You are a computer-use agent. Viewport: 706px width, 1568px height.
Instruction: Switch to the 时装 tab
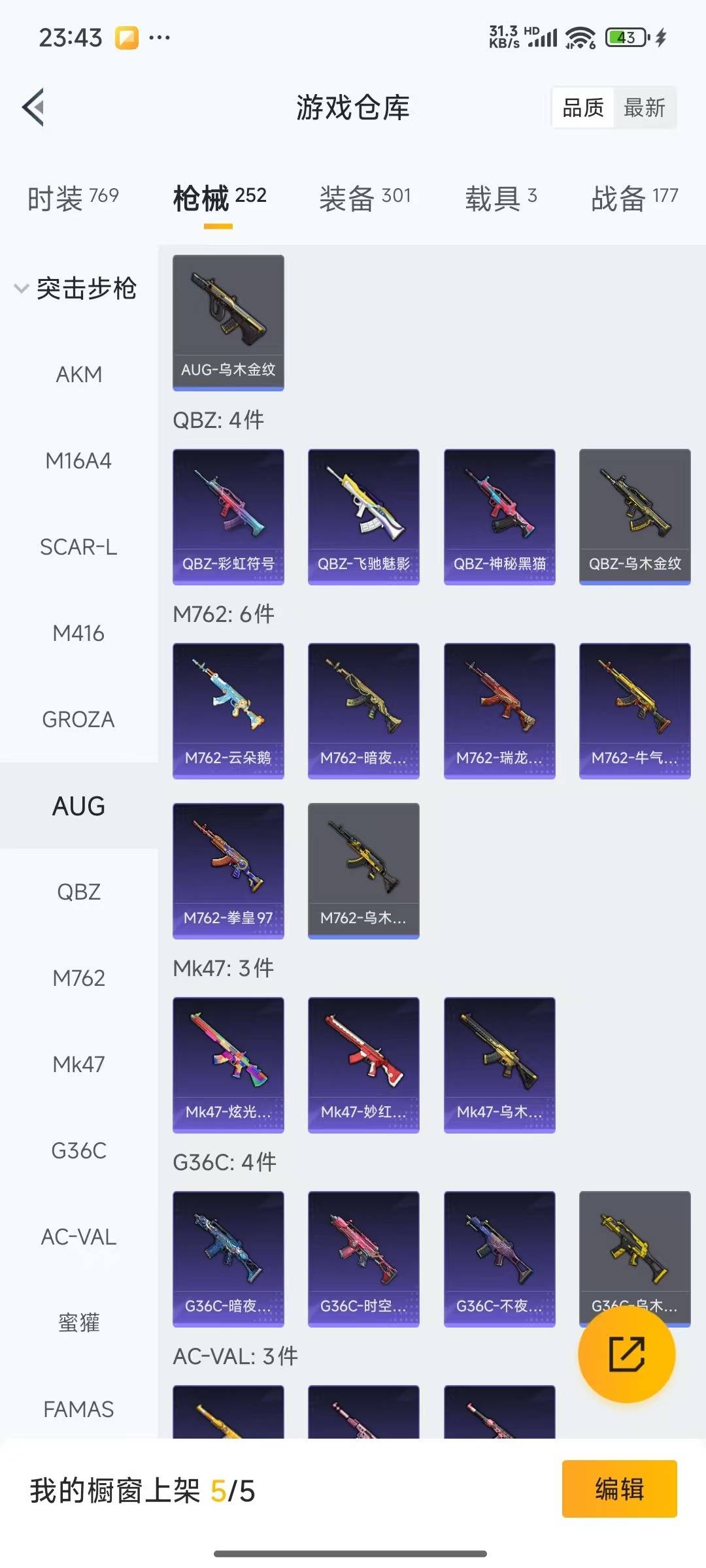tap(73, 197)
